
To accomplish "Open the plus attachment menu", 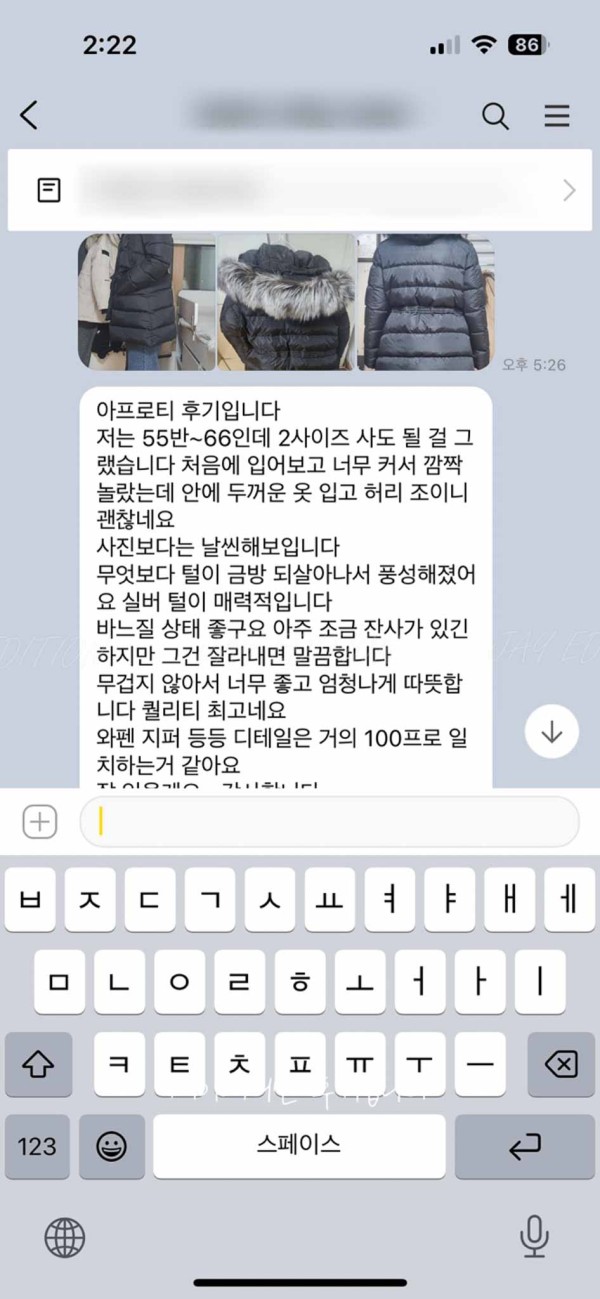I will point(40,822).
